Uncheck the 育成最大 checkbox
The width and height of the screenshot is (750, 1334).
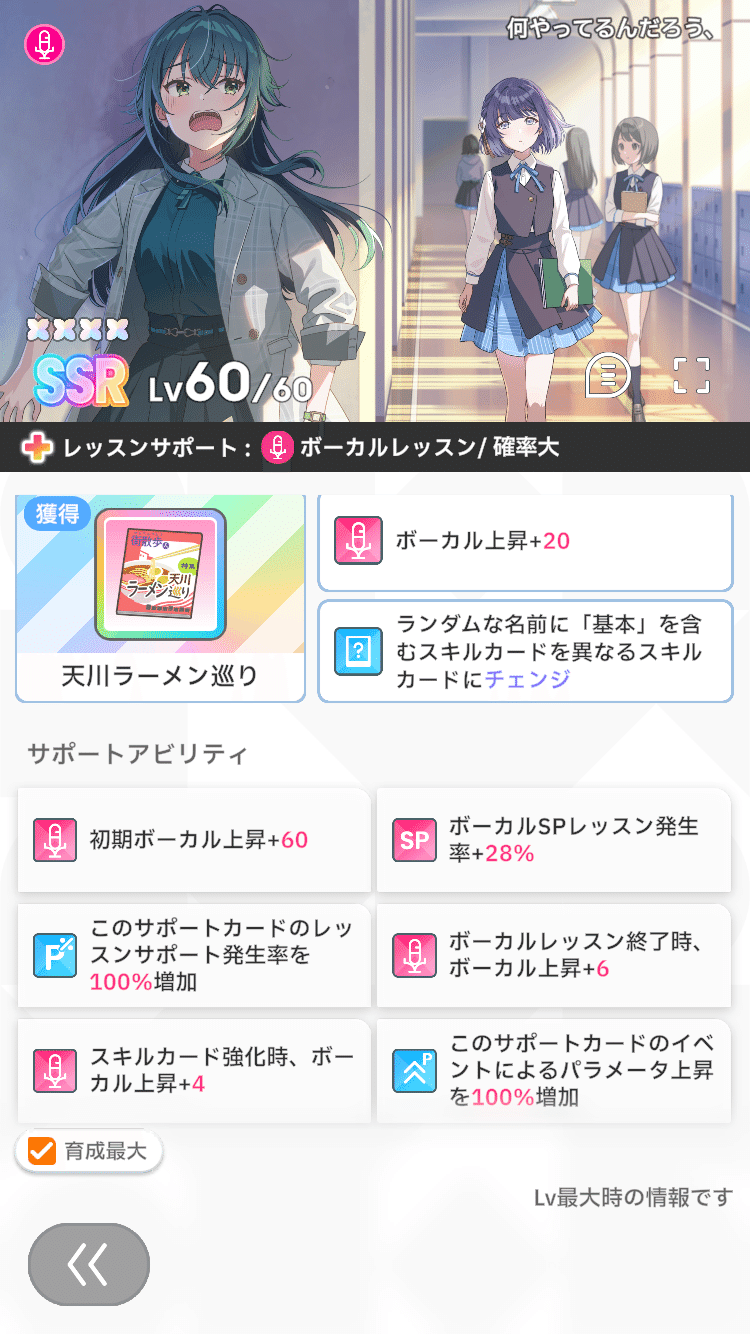(x=41, y=1151)
